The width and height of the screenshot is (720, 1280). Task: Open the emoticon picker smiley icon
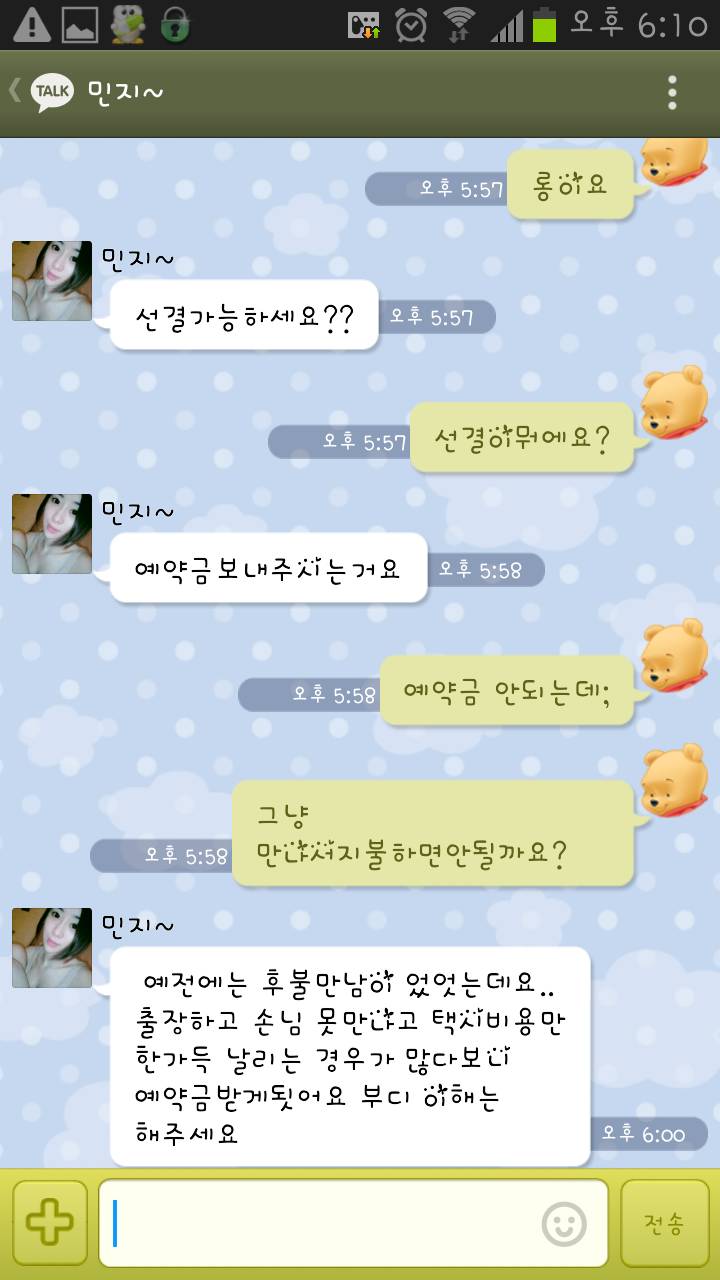pos(566,1222)
